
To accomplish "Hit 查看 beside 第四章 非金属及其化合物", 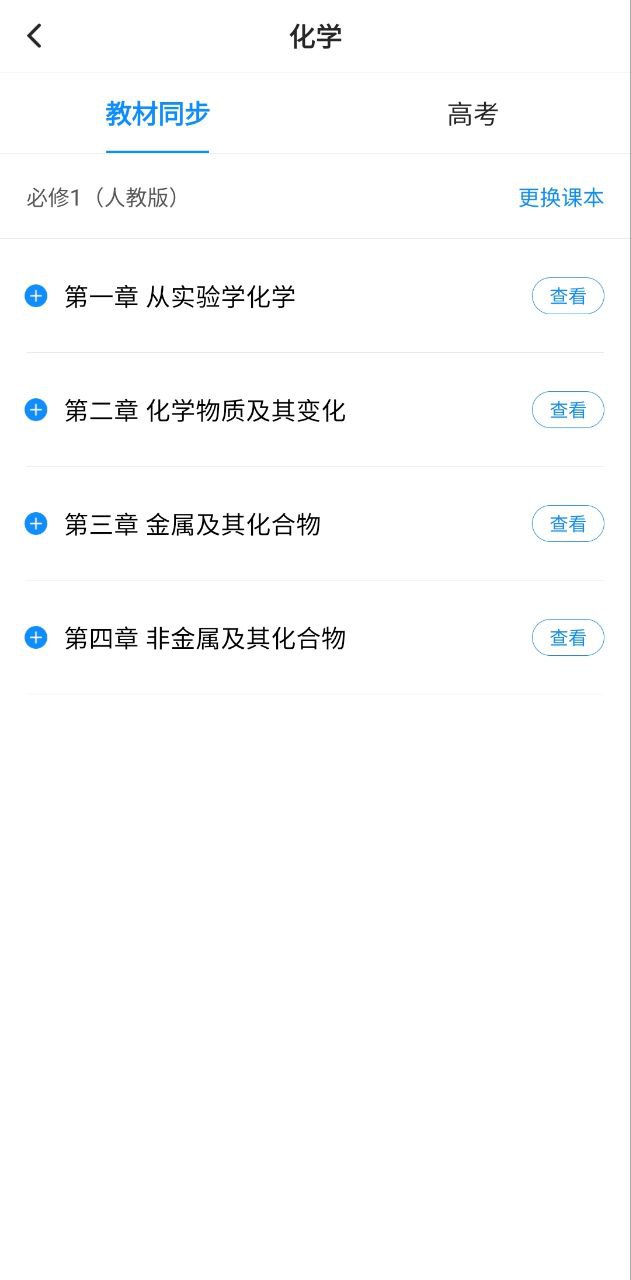I will 567,638.
